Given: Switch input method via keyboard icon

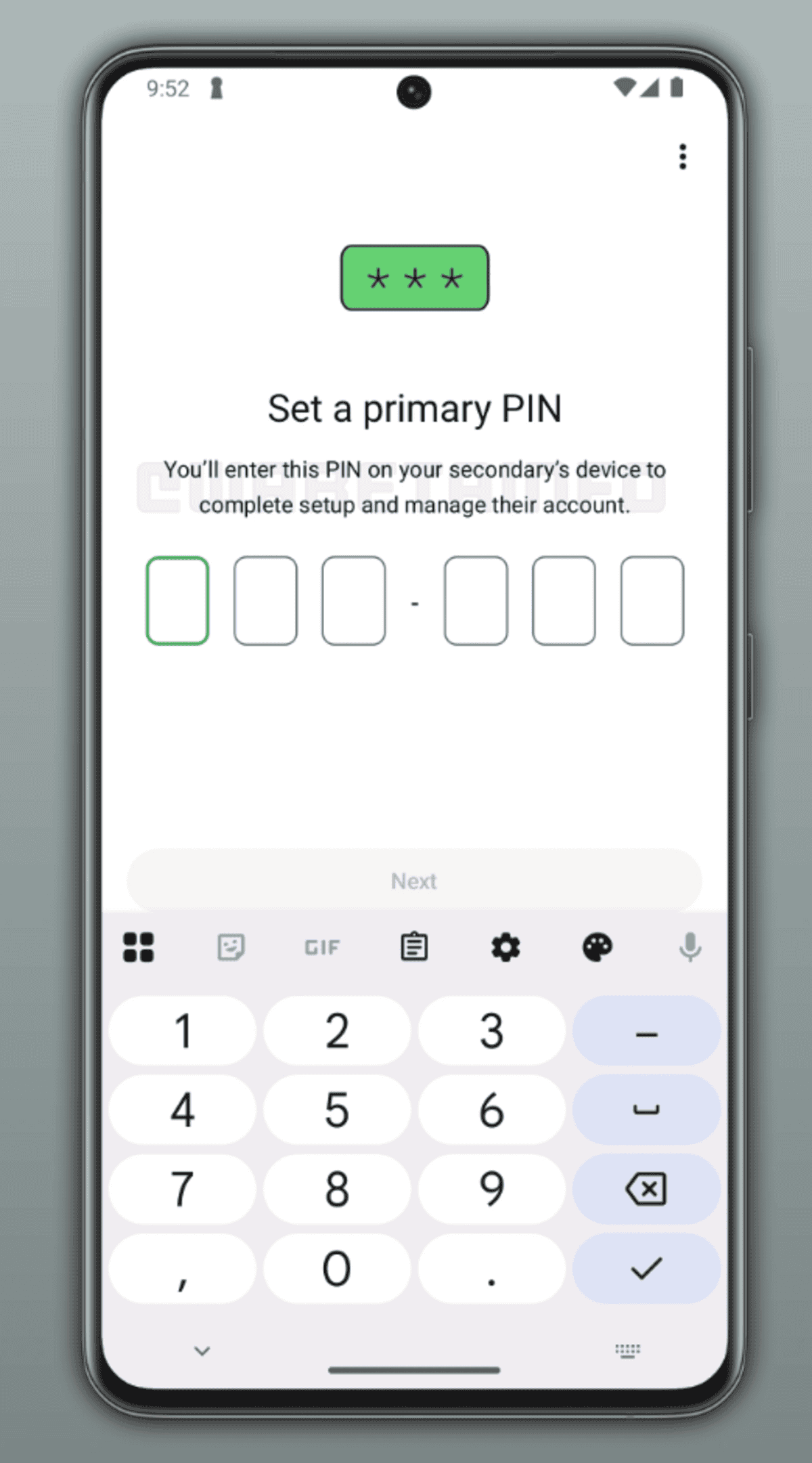Looking at the screenshot, I should 627,1351.
